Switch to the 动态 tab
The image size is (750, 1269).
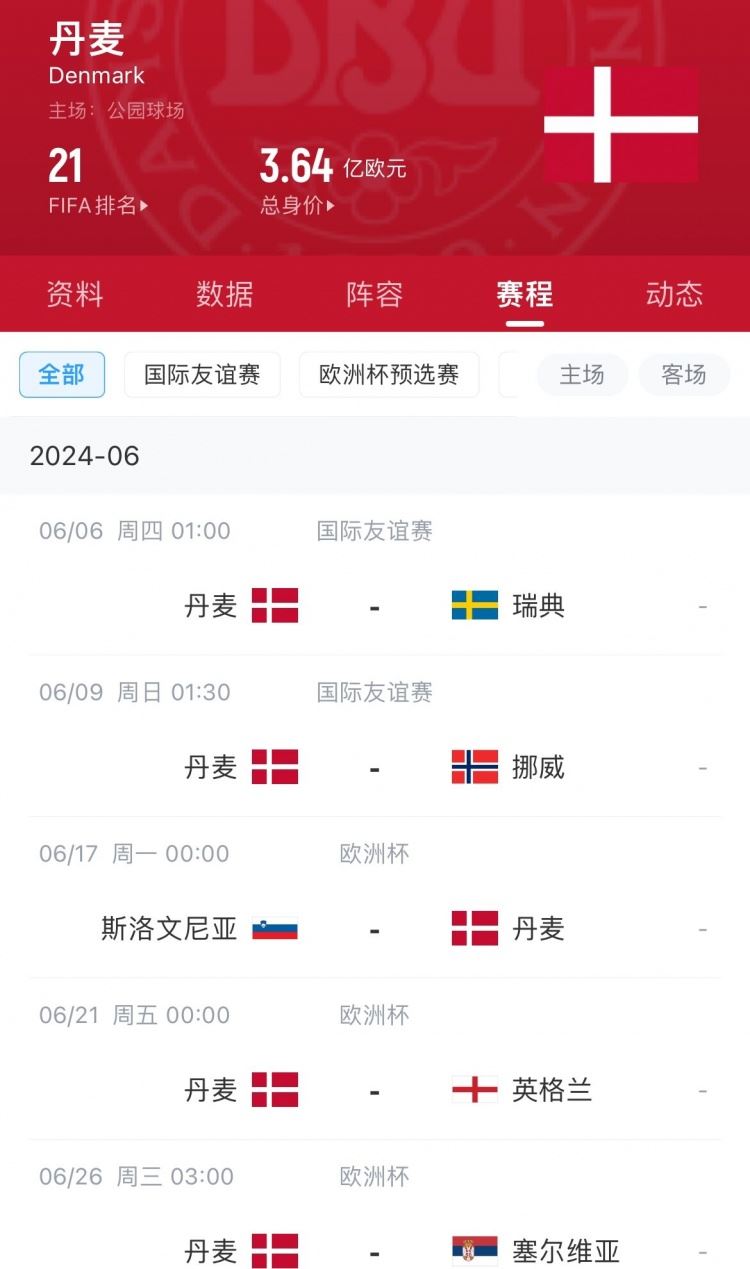pos(674,294)
